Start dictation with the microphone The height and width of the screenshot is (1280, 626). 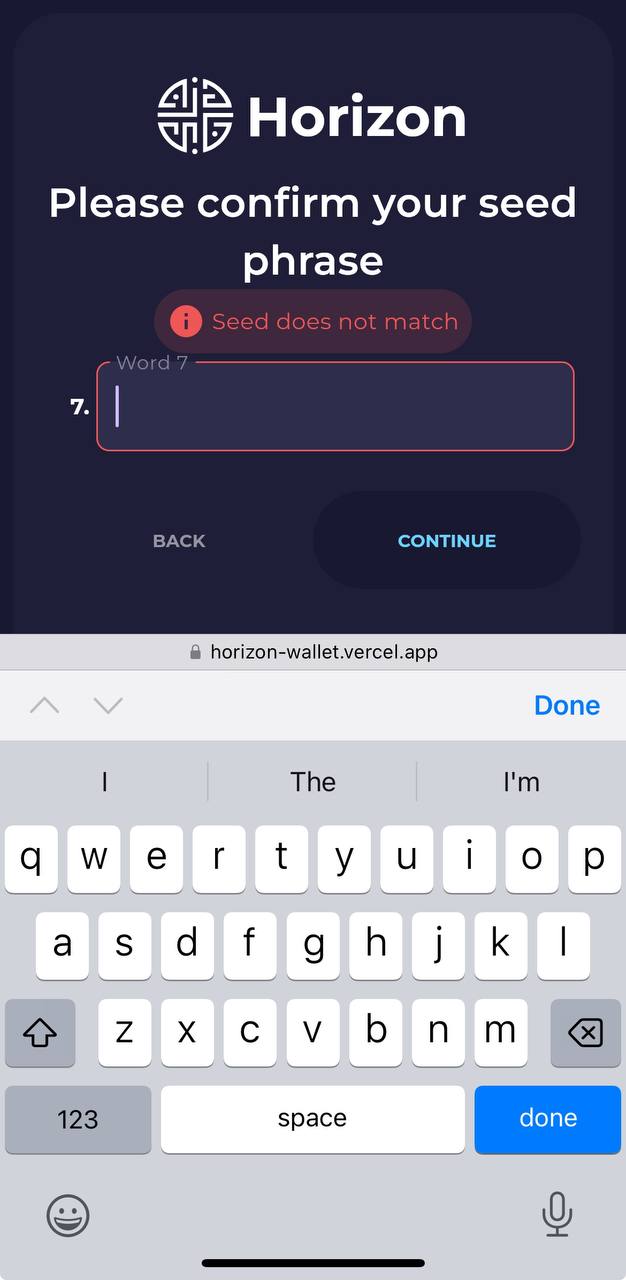pyautogui.click(x=557, y=1214)
